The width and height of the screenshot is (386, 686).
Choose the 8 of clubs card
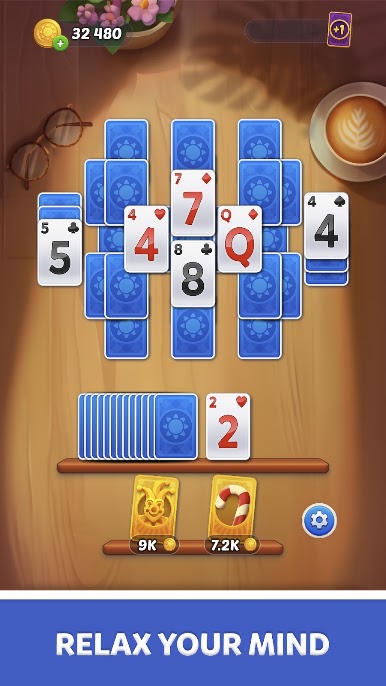click(193, 273)
